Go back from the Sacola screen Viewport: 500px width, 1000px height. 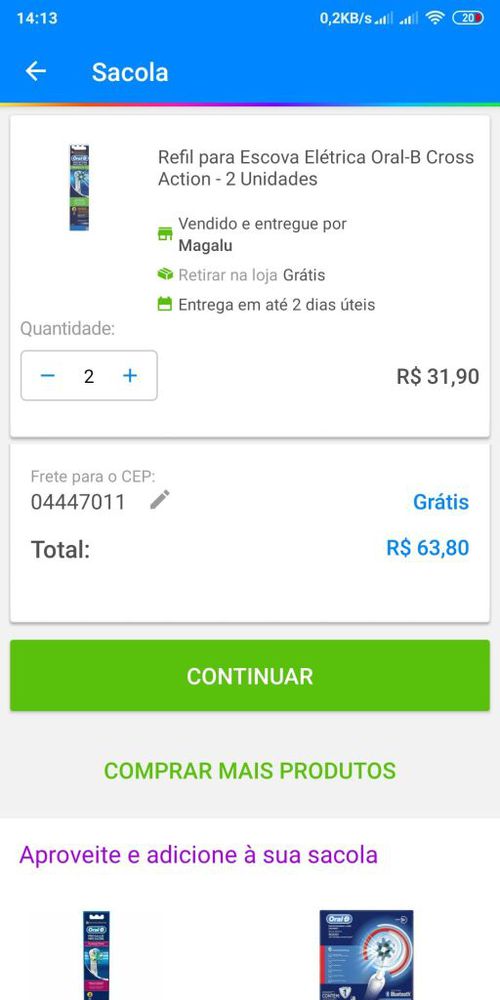pos(36,71)
